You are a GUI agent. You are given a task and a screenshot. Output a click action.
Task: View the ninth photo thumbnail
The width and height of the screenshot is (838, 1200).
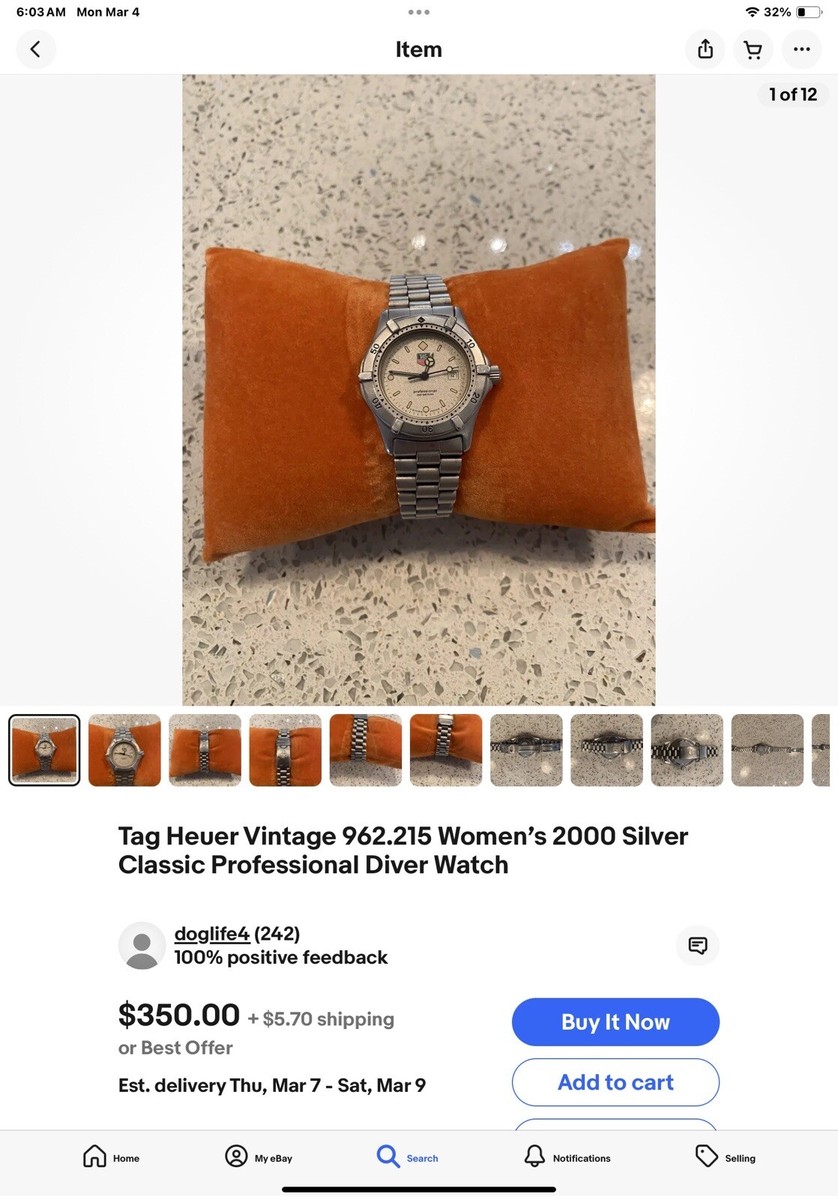pyautogui.click(x=687, y=750)
